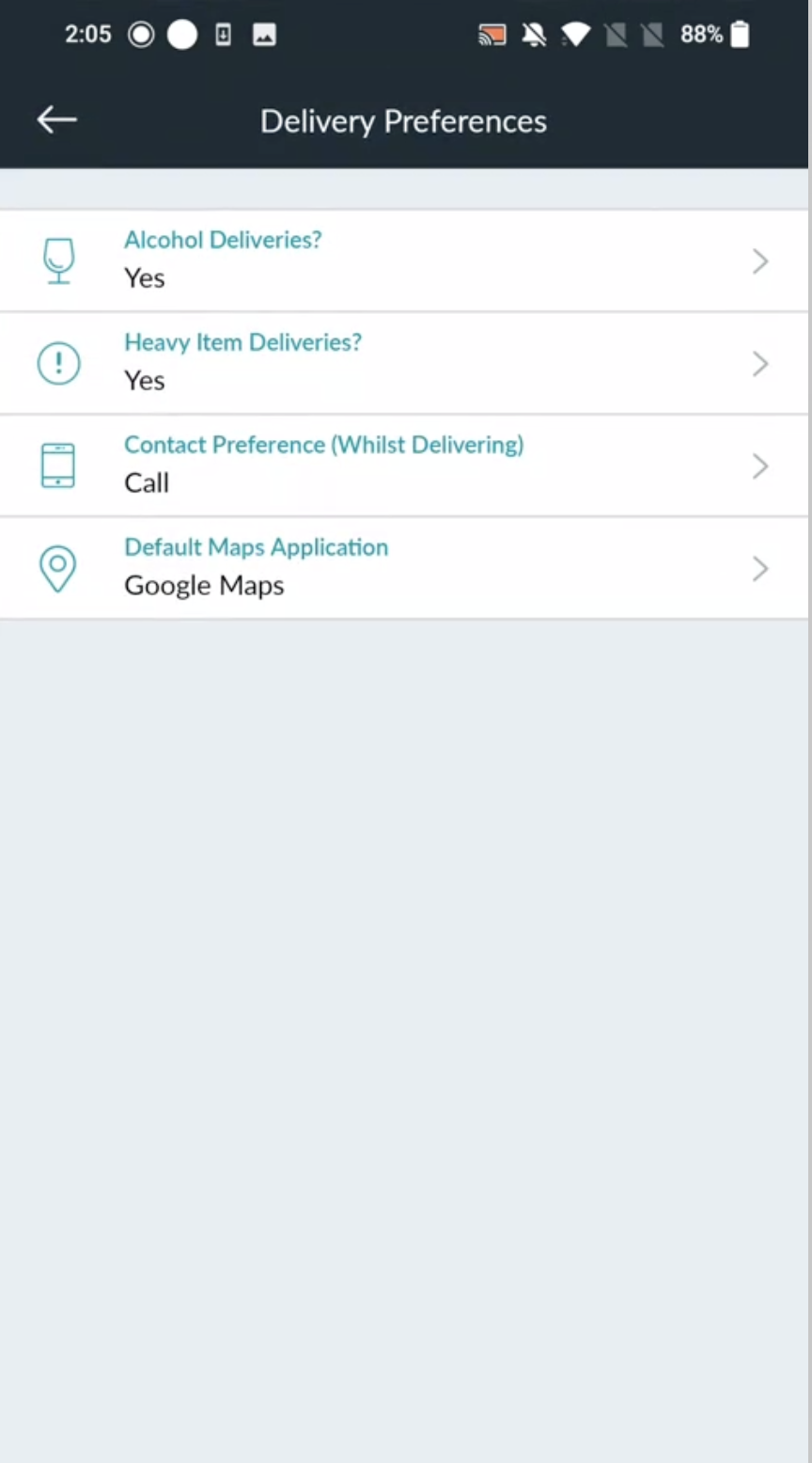
Task: Toggle the Heavy Item Deliveries setting
Action: [x=404, y=363]
